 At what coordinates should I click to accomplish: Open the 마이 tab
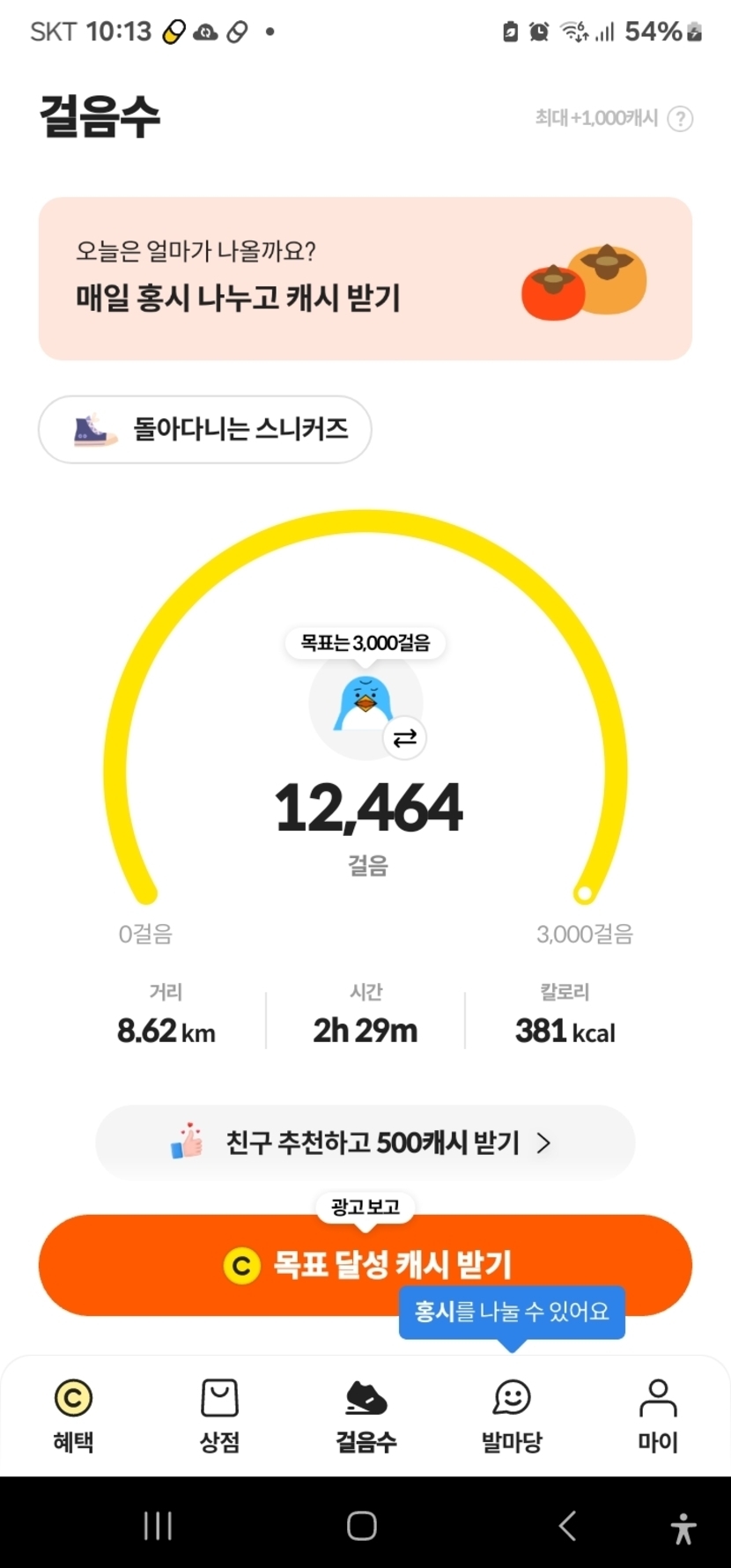(658, 1415)
